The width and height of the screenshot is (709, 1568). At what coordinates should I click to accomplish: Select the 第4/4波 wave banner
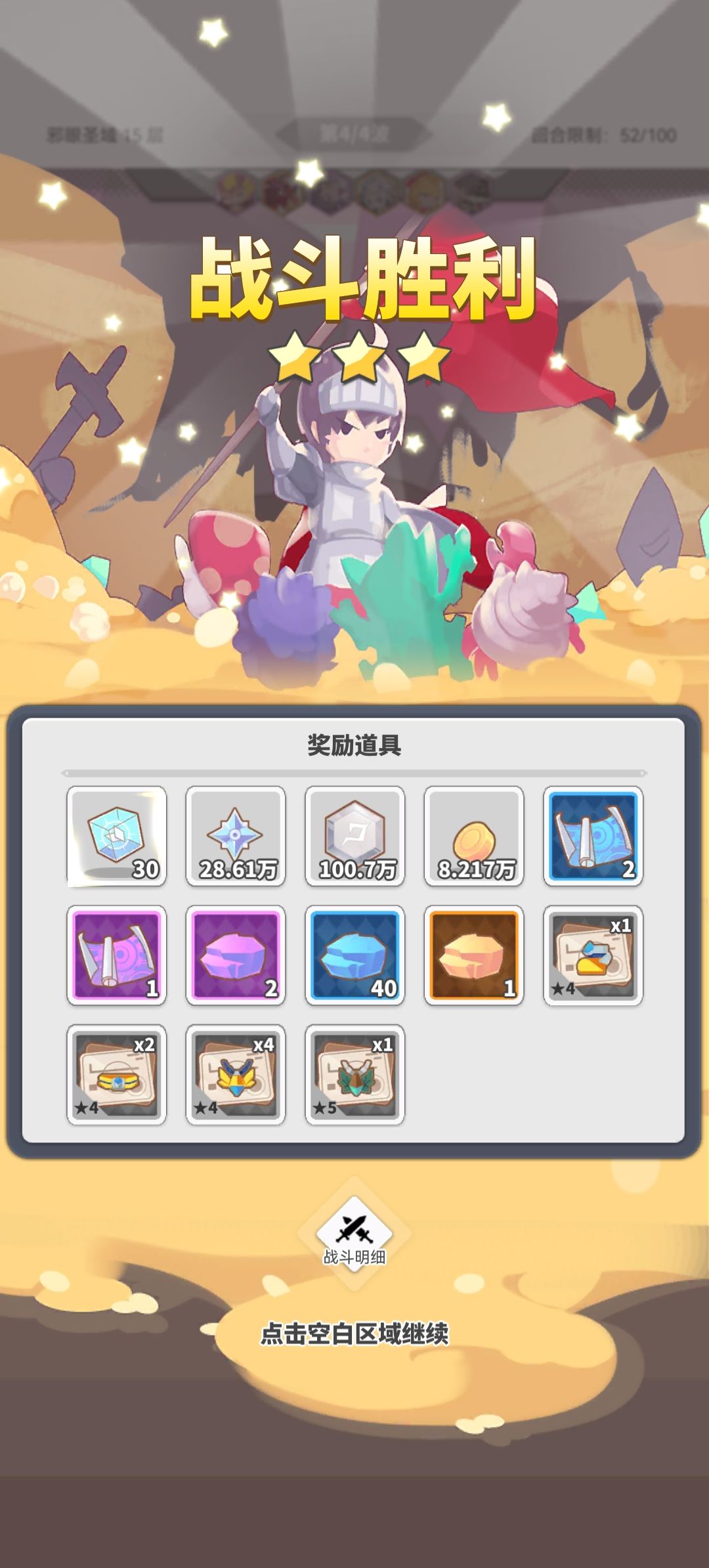[x=354, y=134]
